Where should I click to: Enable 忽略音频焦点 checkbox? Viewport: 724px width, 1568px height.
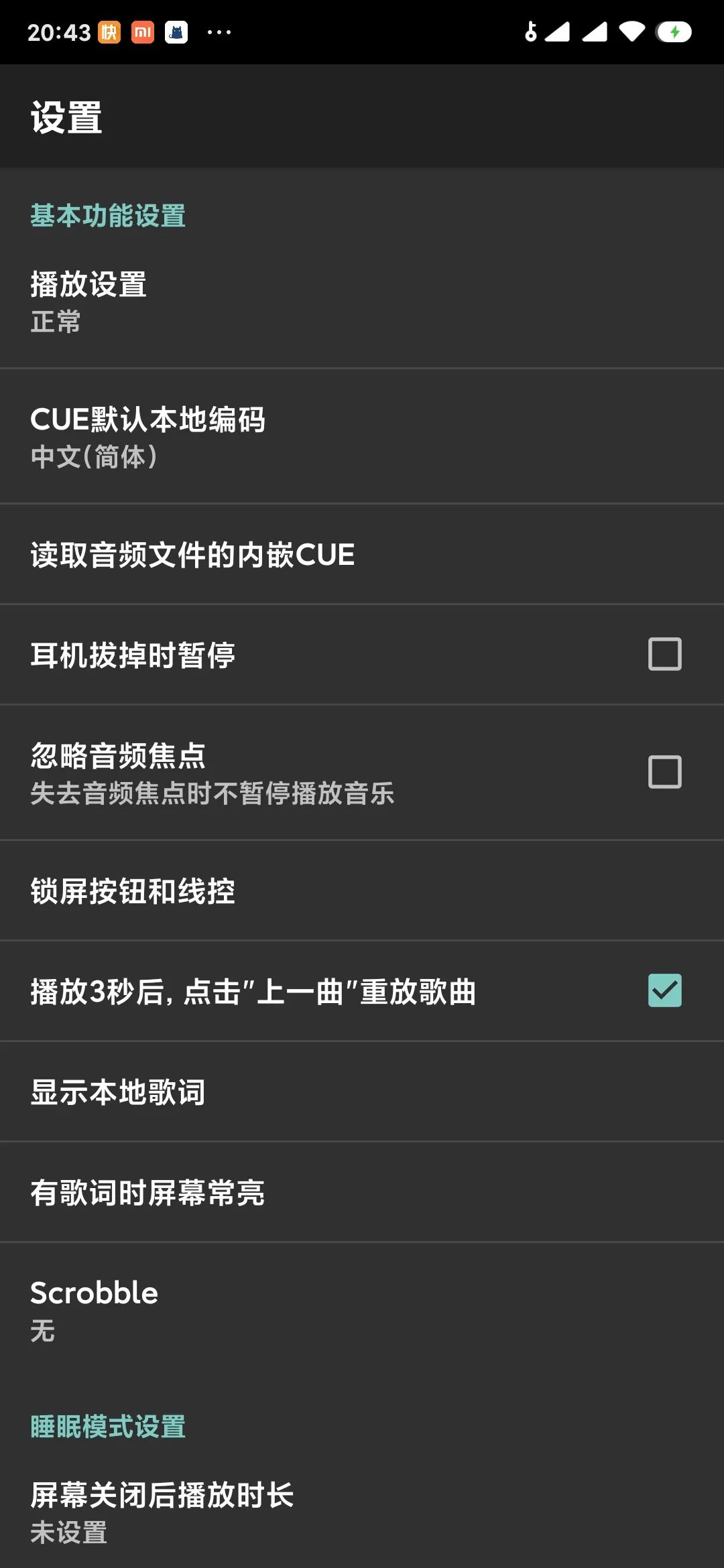coord(664,771)
